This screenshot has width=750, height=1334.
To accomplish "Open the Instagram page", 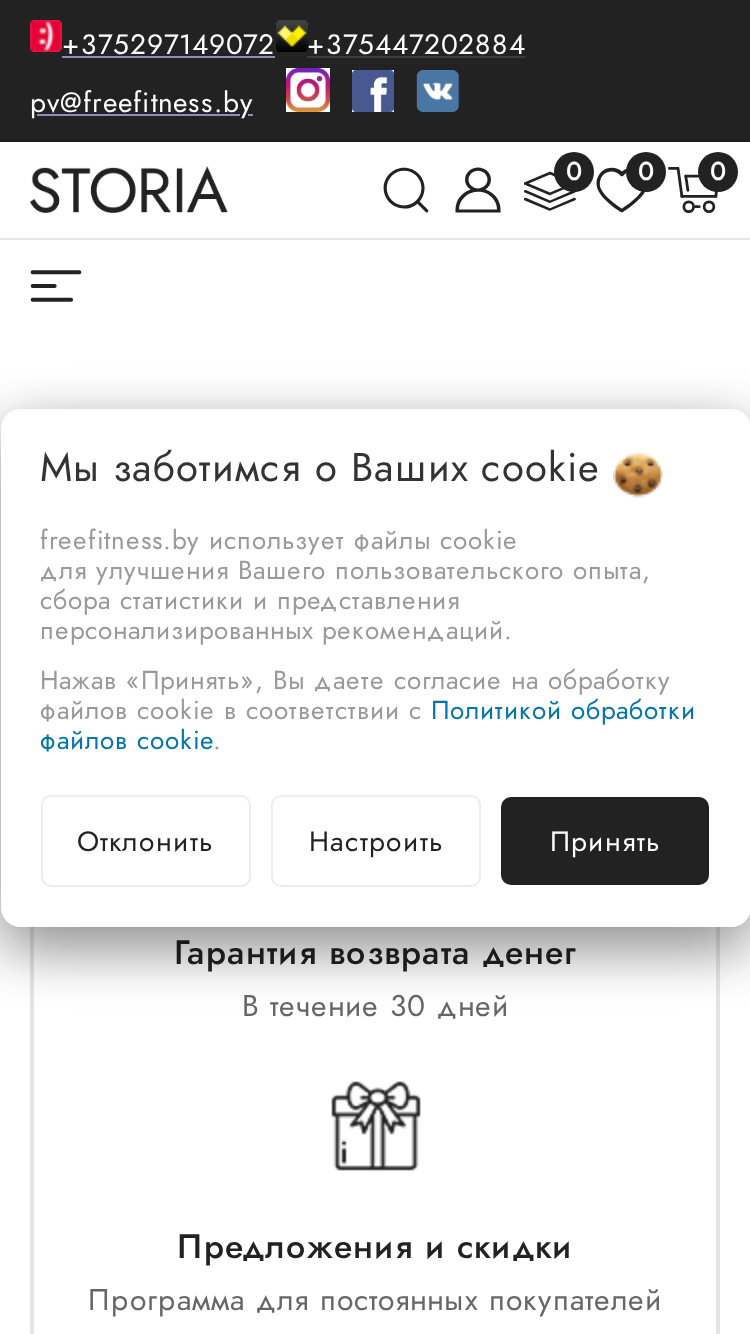I will pyautogui.click(x=308, y=90).
